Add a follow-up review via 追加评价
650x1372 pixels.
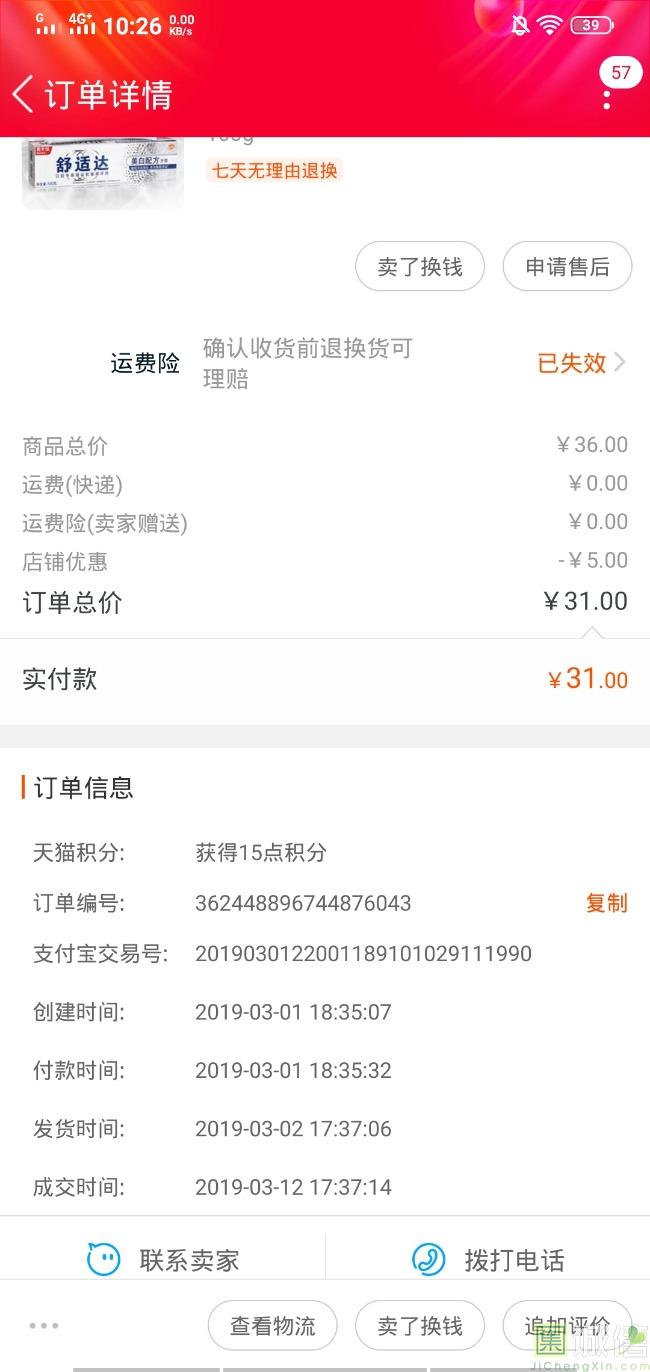[567, 1326]
